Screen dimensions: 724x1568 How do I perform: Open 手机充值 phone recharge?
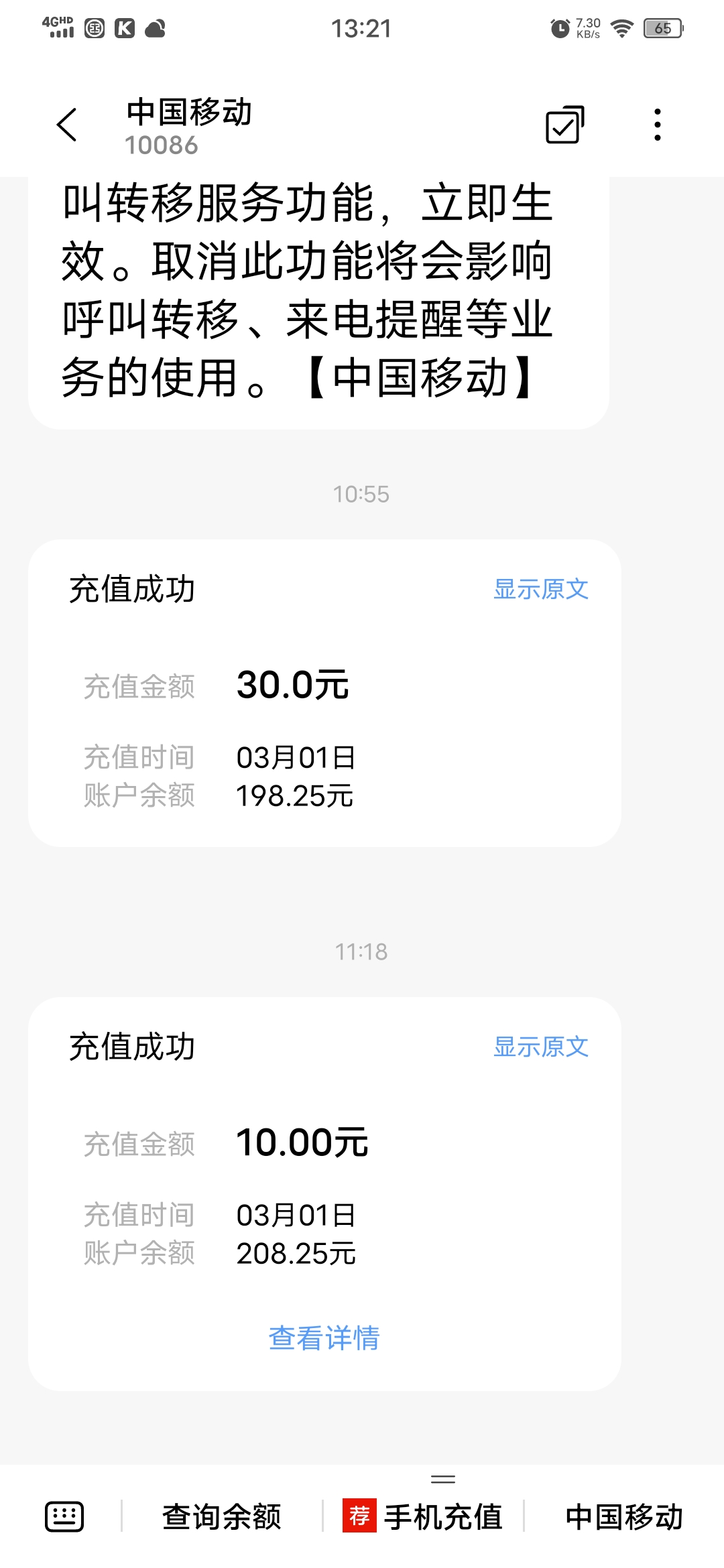pos(424,1516)
